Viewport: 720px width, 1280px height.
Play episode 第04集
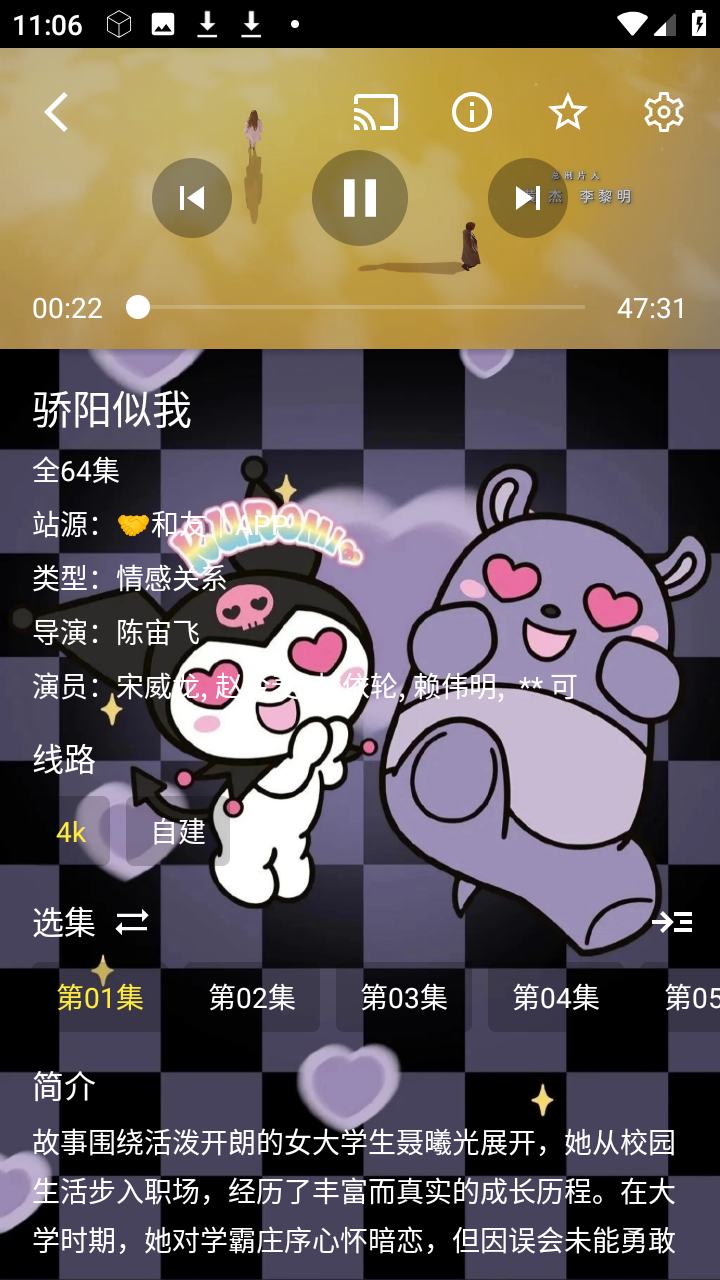pos(556,997)
